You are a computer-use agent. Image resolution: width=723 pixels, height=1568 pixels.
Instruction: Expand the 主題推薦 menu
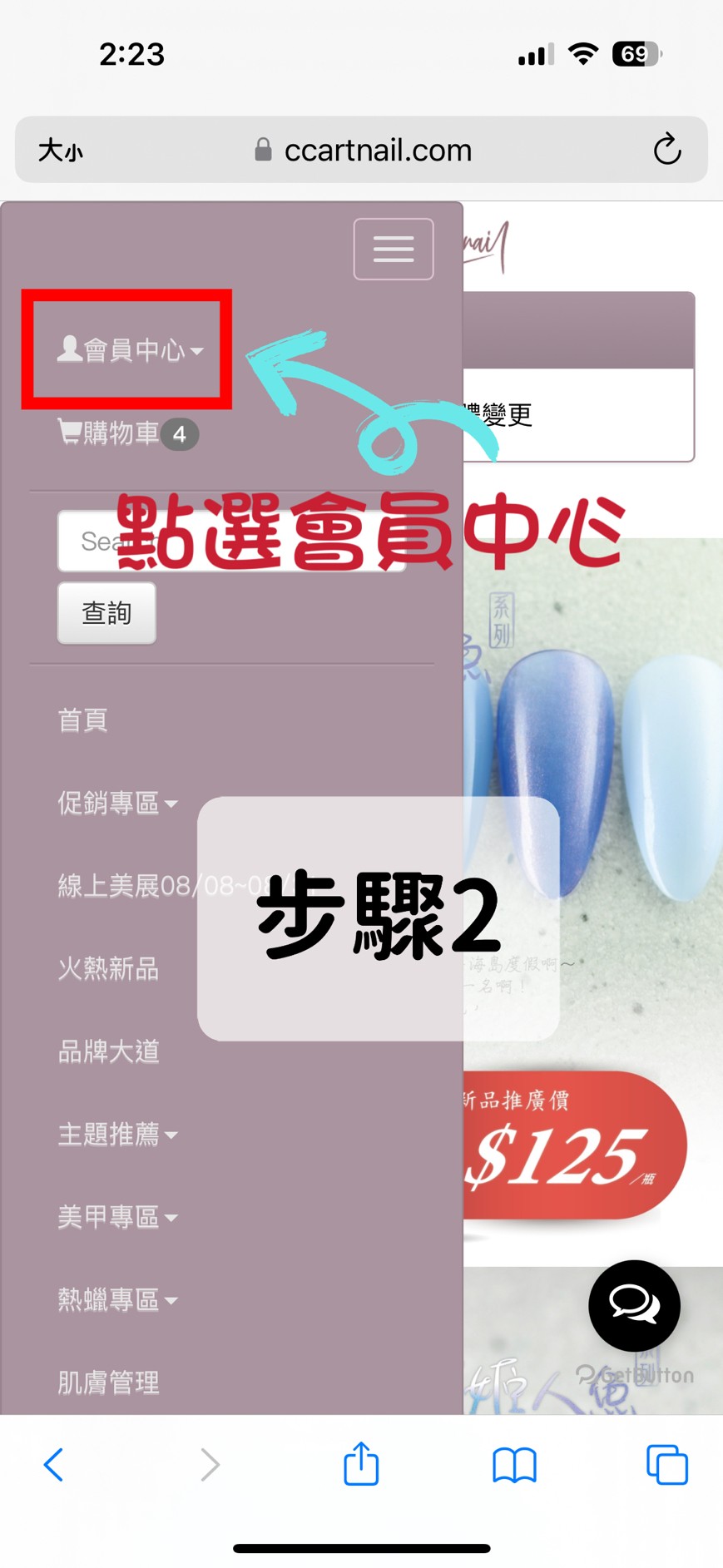(x=116, y=1134)
